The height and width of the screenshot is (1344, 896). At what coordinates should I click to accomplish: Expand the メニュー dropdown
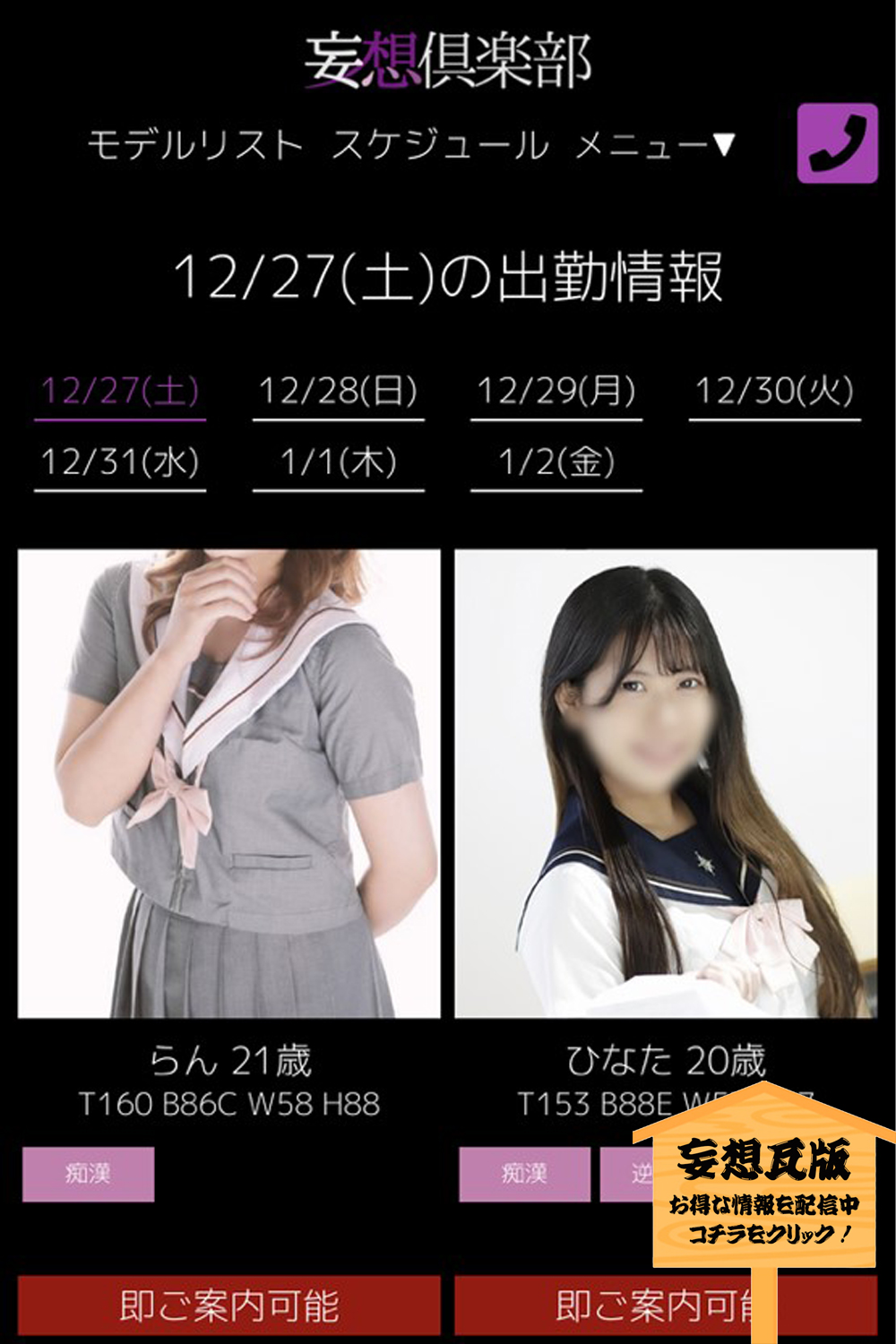click(x=655, y=145)
